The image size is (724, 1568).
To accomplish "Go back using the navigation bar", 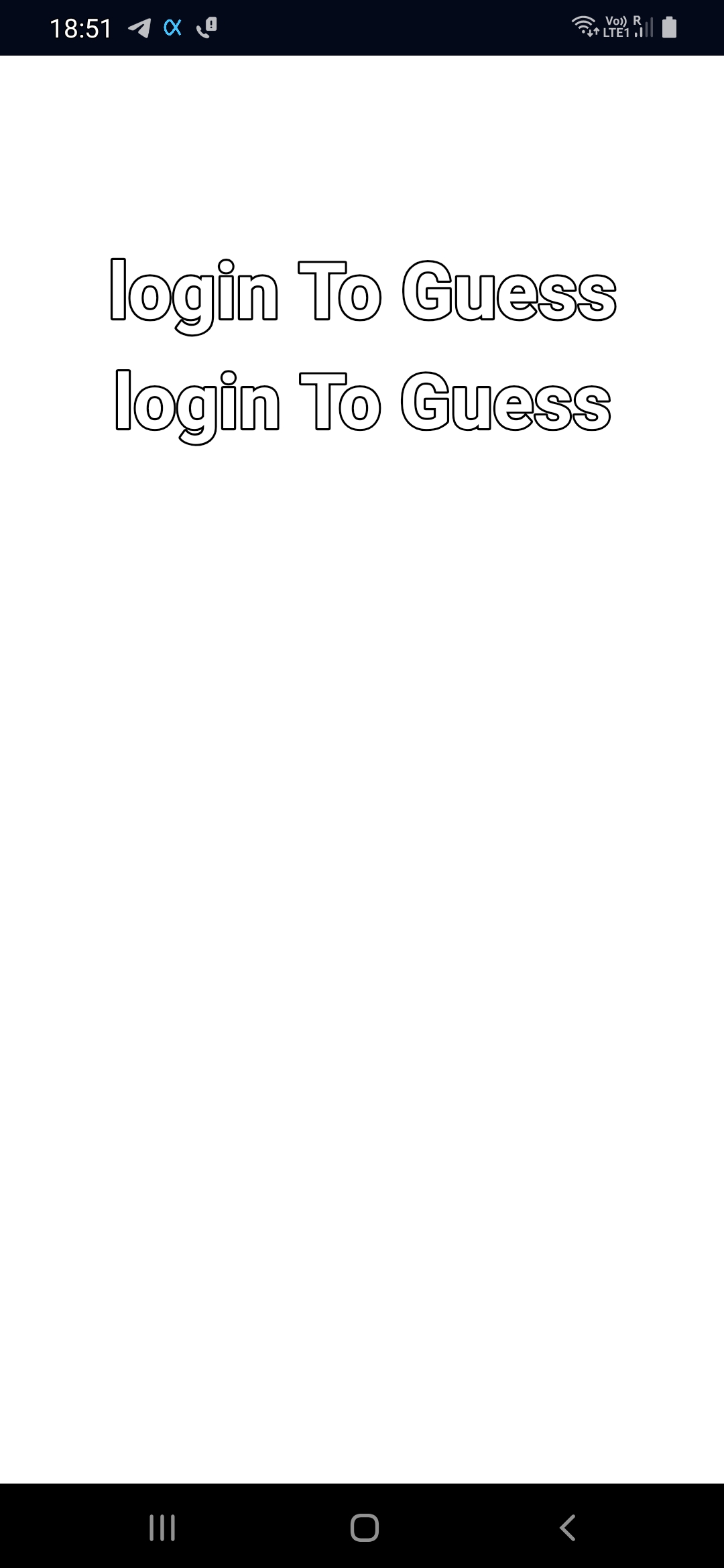I will 567,1528.
